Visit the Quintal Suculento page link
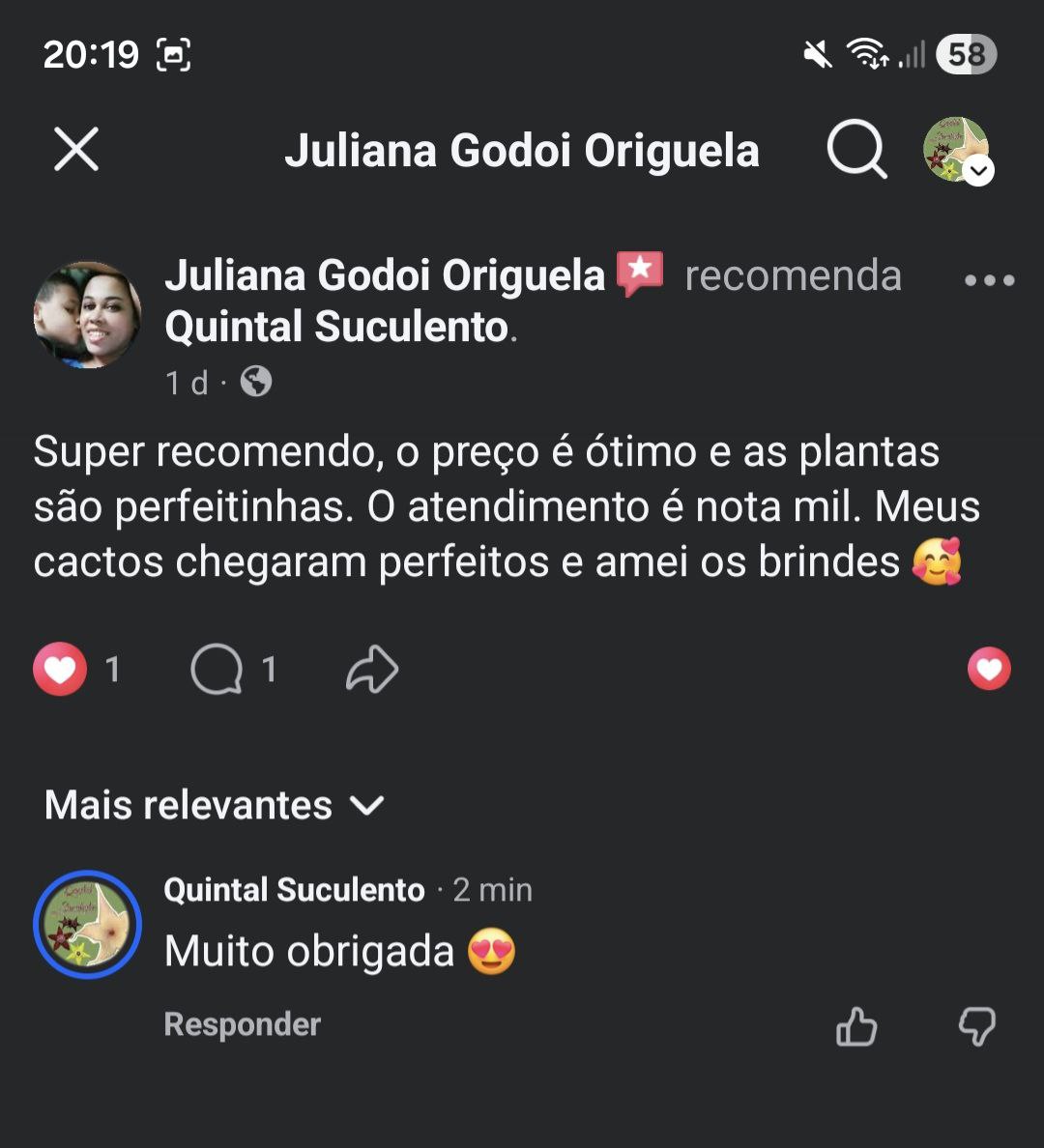1044x1148 pixels. click(x=336, y=327)
